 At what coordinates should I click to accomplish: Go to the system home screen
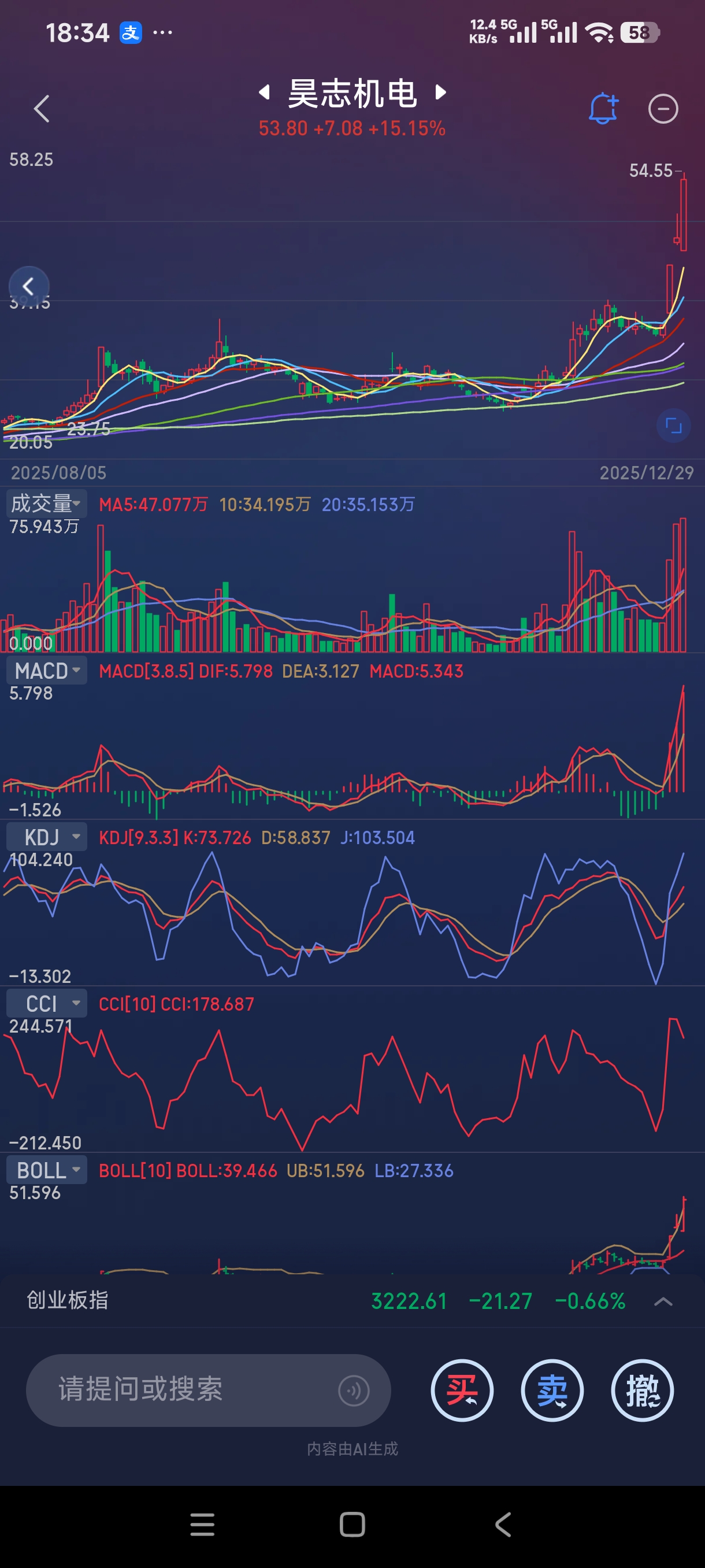coord(352,1525)
